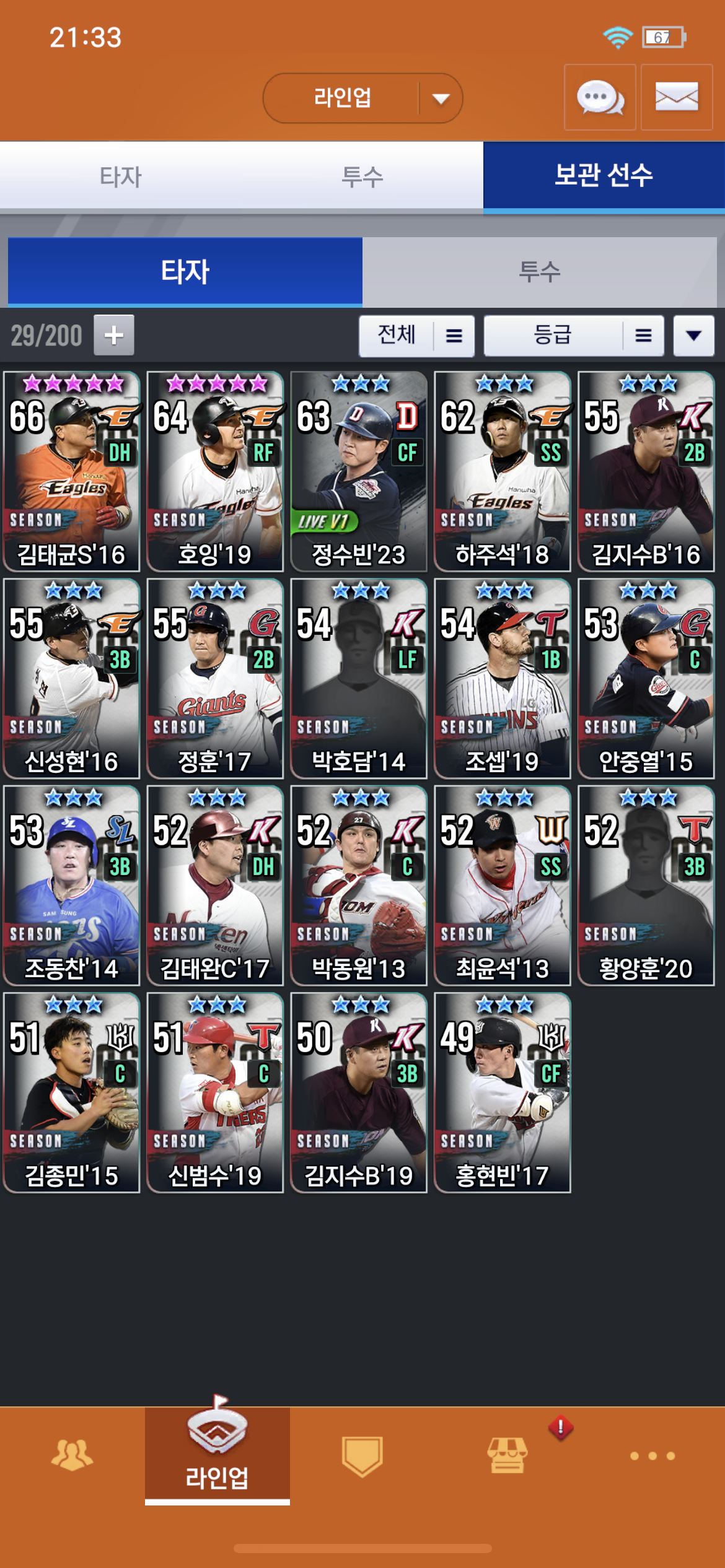Open the 라인업 dropdown at top

coord(362,98)
